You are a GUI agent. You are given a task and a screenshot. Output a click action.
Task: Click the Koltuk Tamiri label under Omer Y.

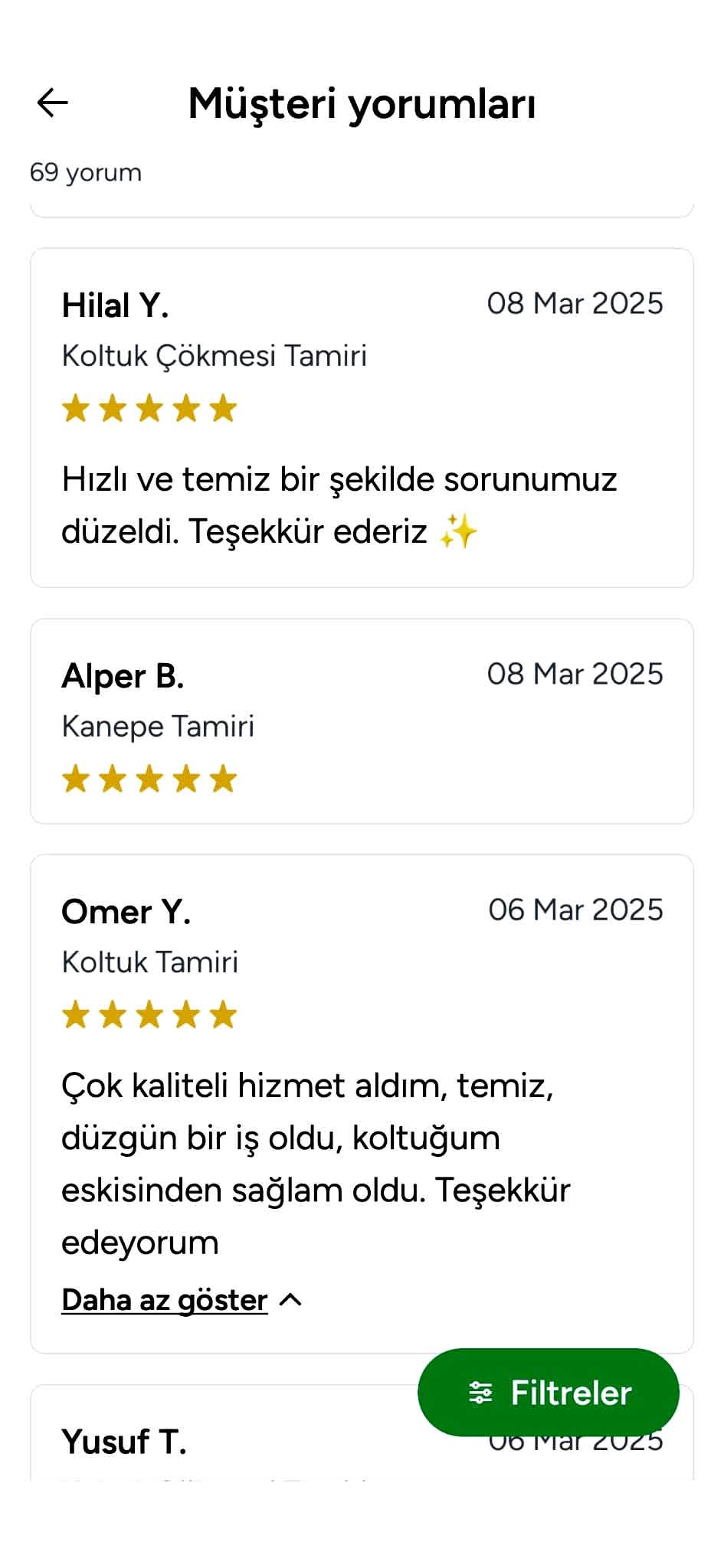(150, 962)
